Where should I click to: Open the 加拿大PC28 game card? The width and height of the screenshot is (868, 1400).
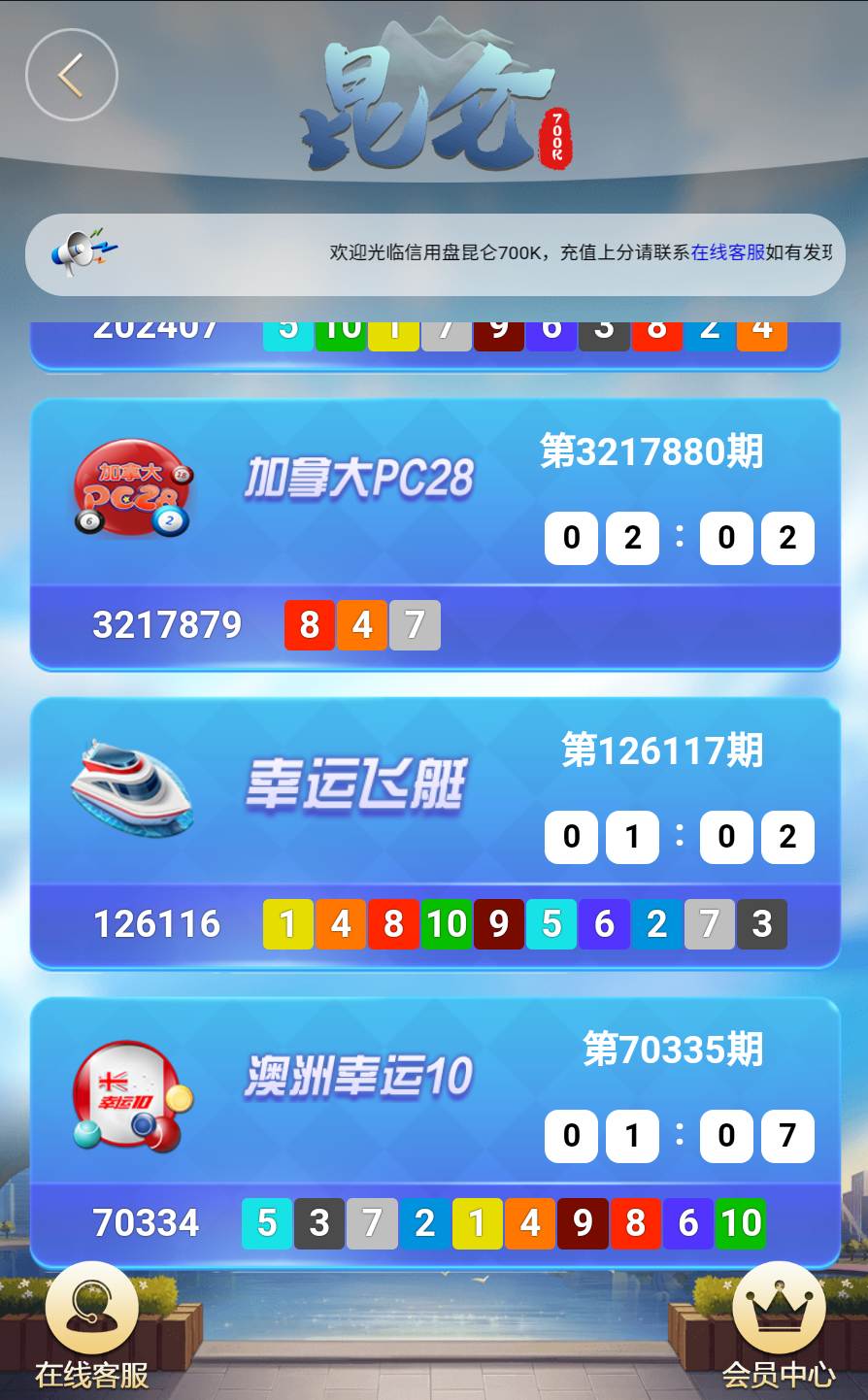pos(357,480)
